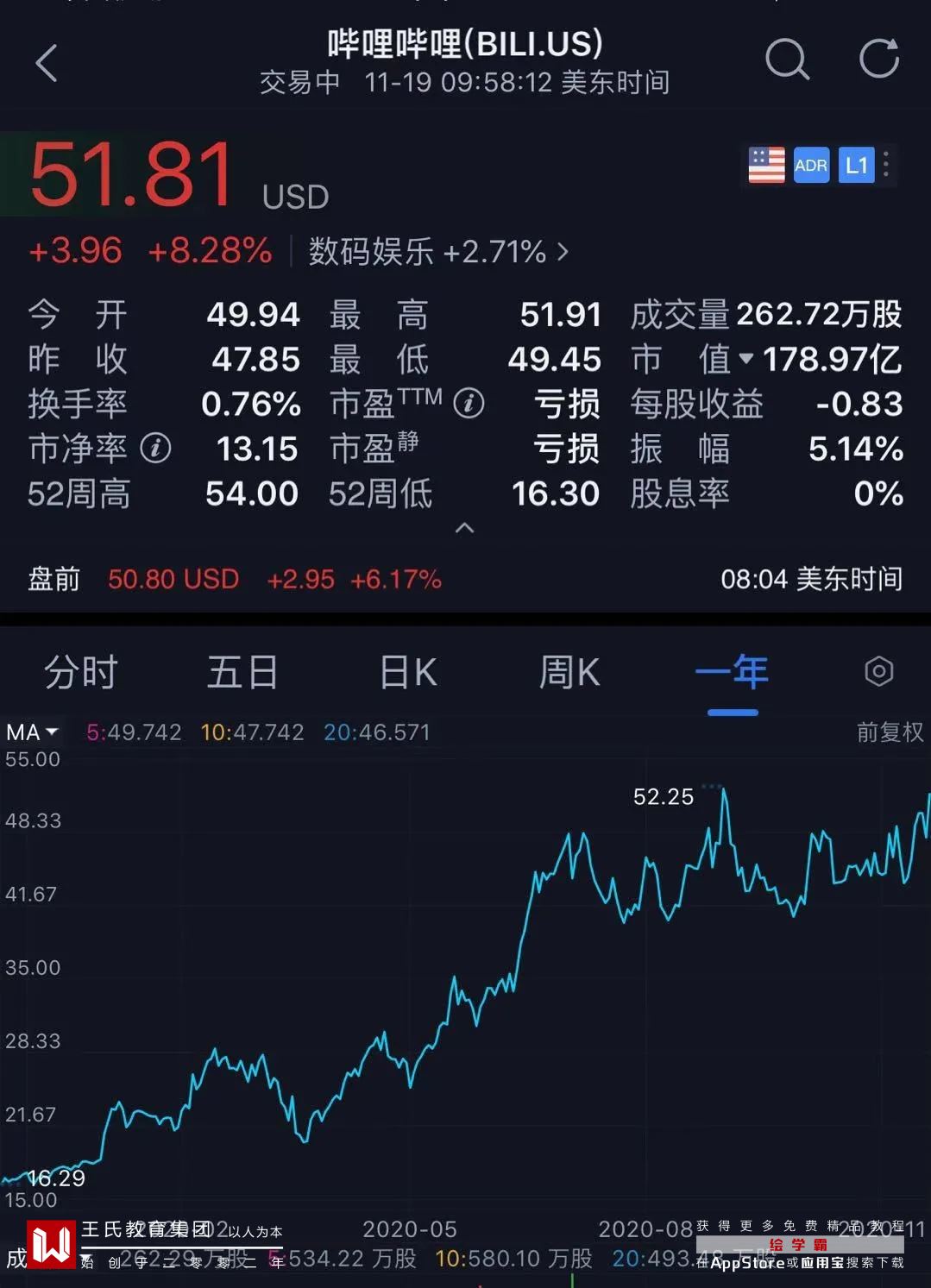Open the MA indicator dropdown
This screenshot has height=1288, width=931.
coord(33,732)
